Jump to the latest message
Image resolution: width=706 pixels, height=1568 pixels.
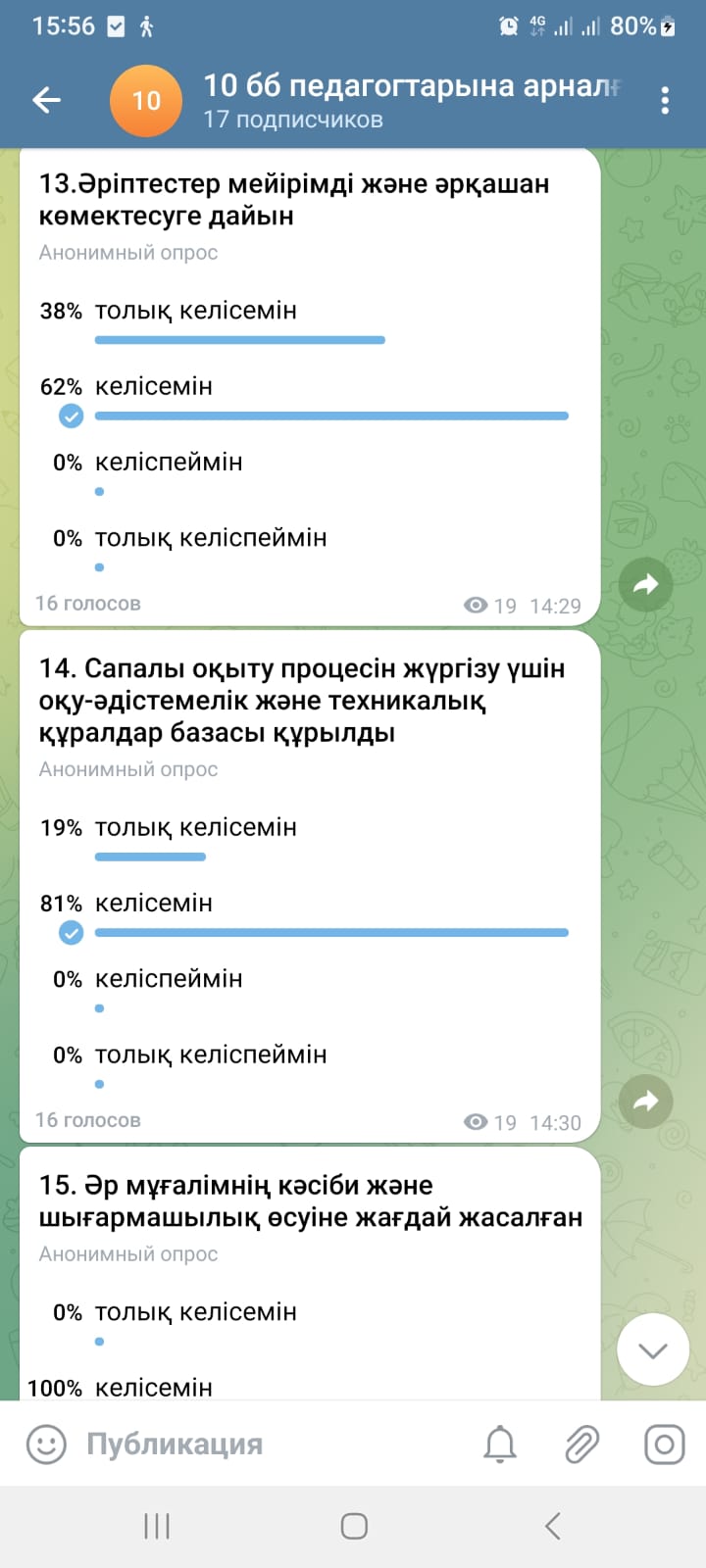pyautogui.click(x=652, y=1350)
